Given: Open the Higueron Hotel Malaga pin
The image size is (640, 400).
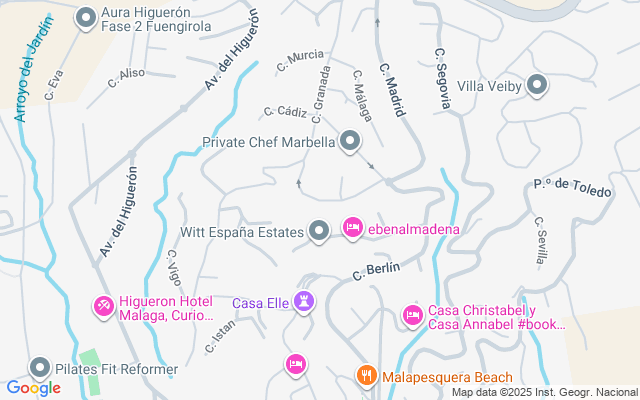Looking at the screenshot, I should click(104, 305).
